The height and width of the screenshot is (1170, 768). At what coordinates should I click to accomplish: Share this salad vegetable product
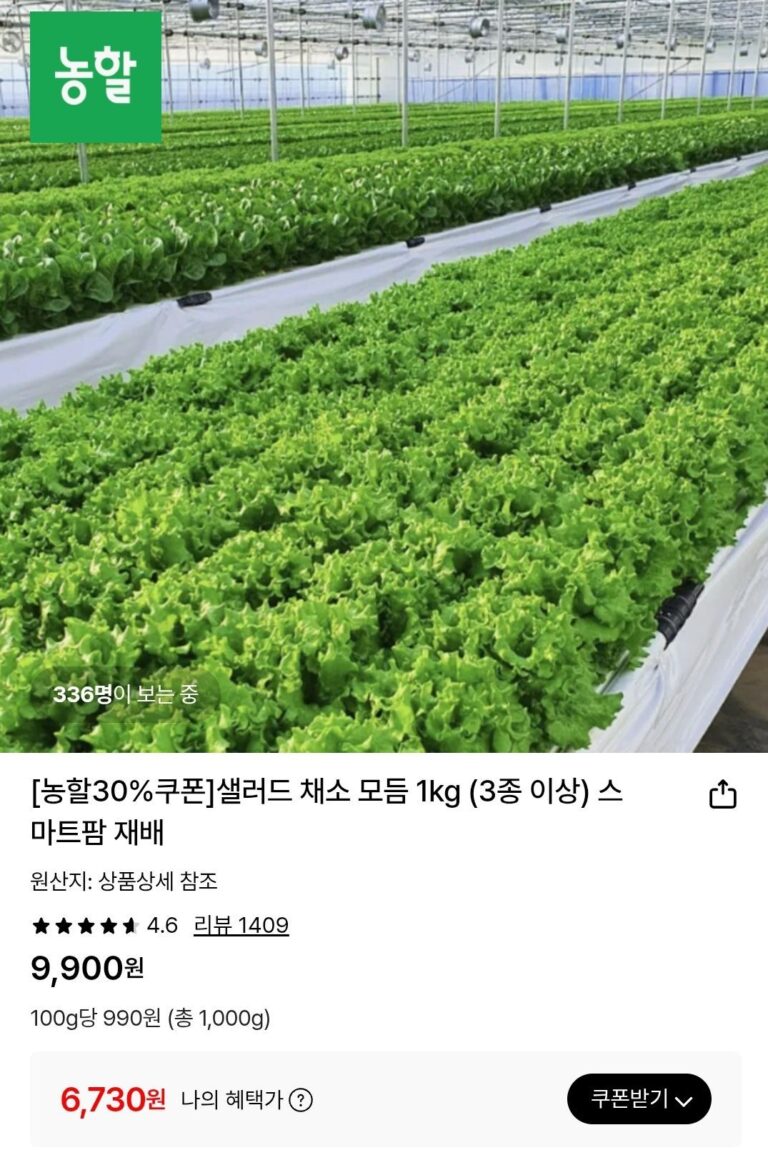tap(722, 794)
